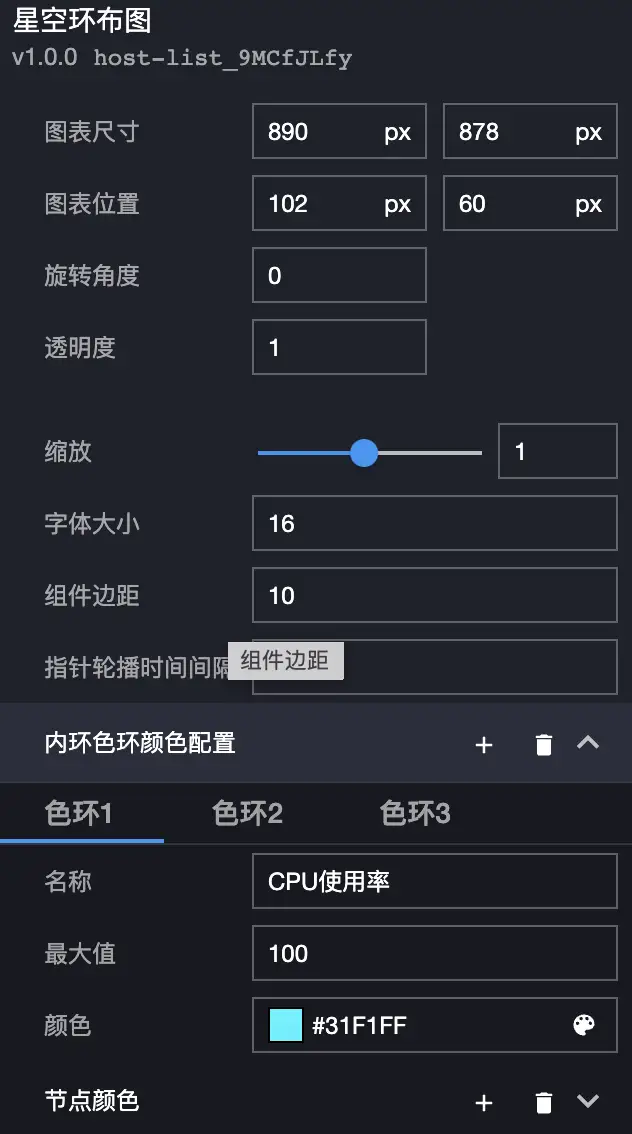Edit the 字体大小 field showing 16
Screen dimensions: 632x1134
tap(434, 524)
